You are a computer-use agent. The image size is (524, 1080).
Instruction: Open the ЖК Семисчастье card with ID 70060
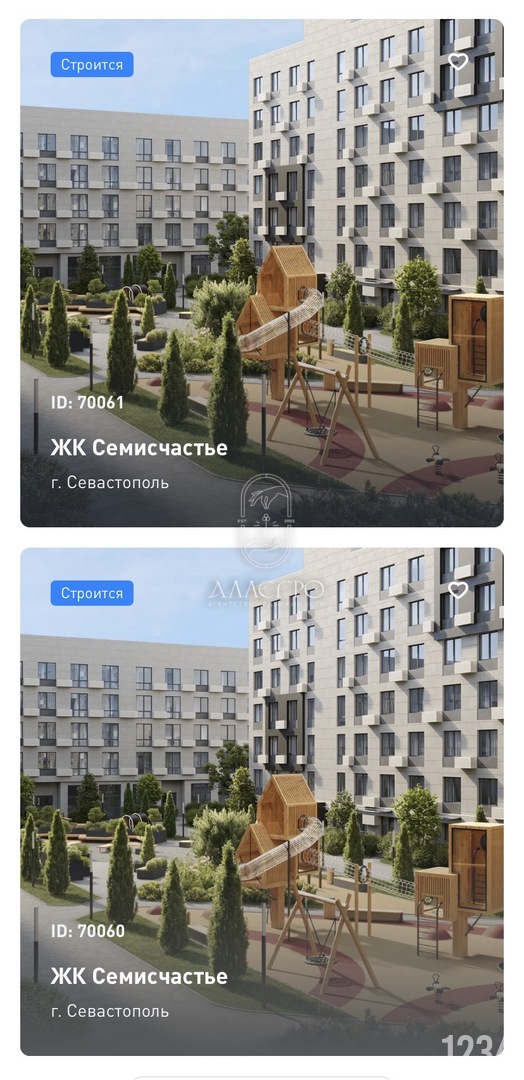point(262,802)
